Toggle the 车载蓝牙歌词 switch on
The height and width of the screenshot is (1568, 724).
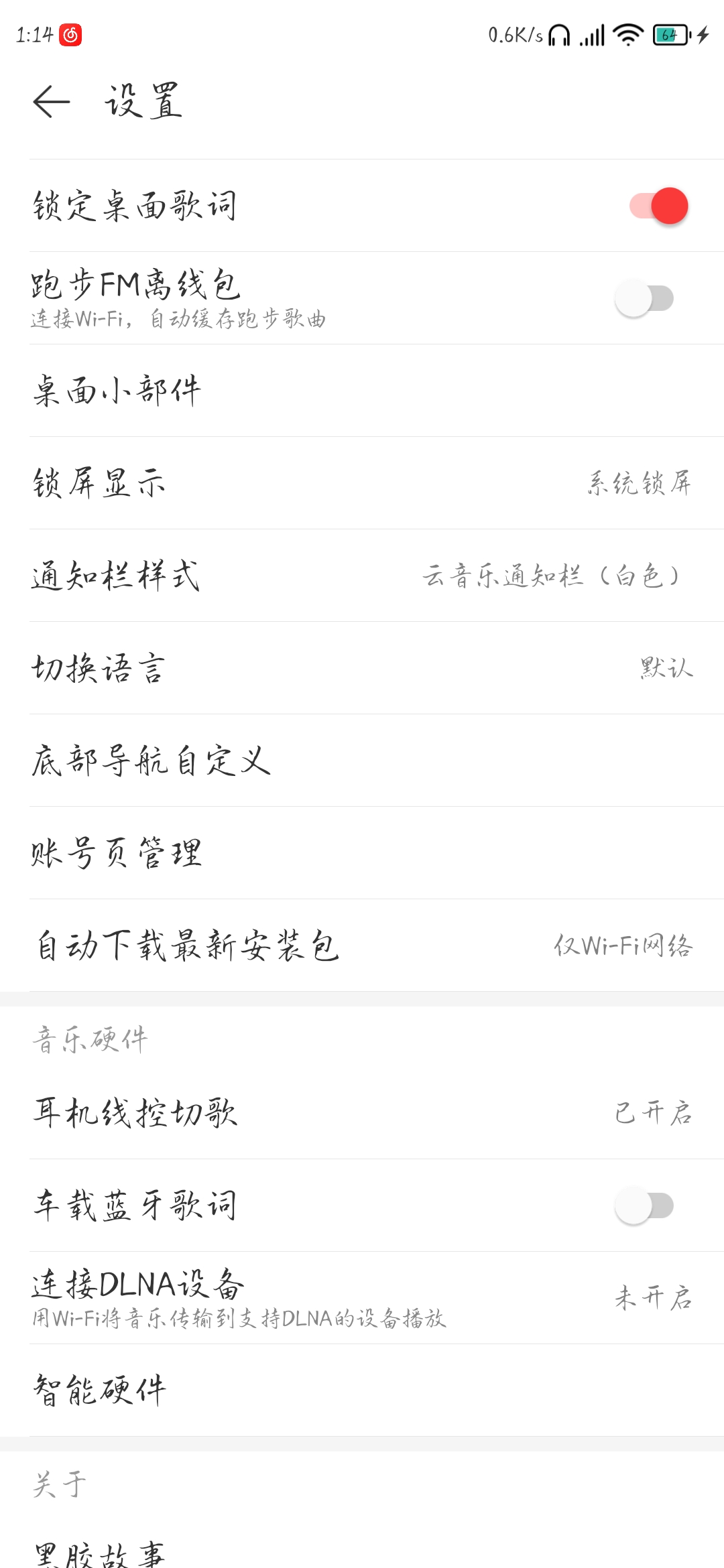pos(644,1205)
